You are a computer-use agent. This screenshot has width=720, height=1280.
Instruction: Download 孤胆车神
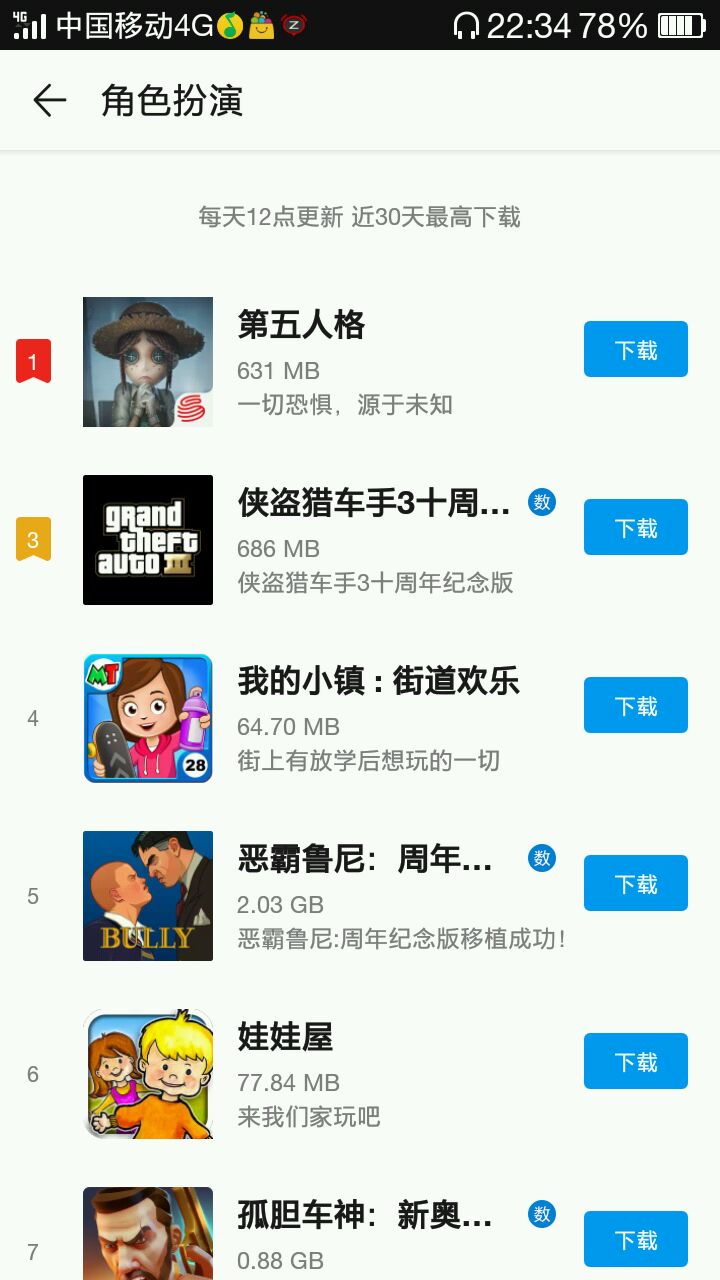coord(635,1240)
